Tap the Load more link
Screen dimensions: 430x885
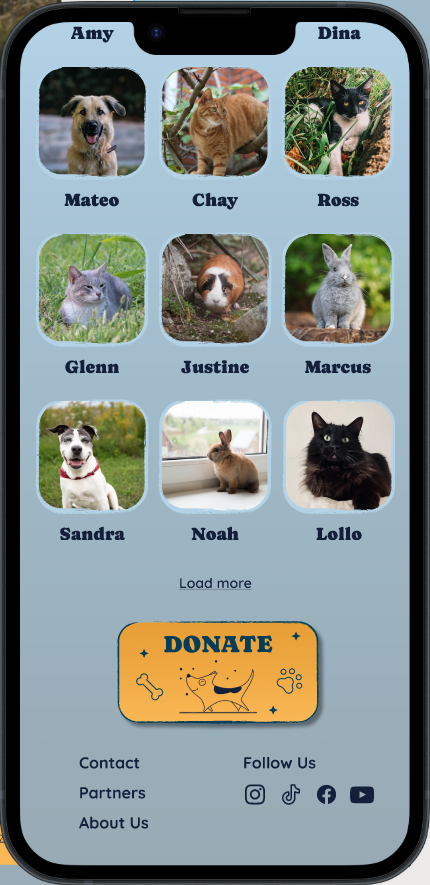click(215, 583)
